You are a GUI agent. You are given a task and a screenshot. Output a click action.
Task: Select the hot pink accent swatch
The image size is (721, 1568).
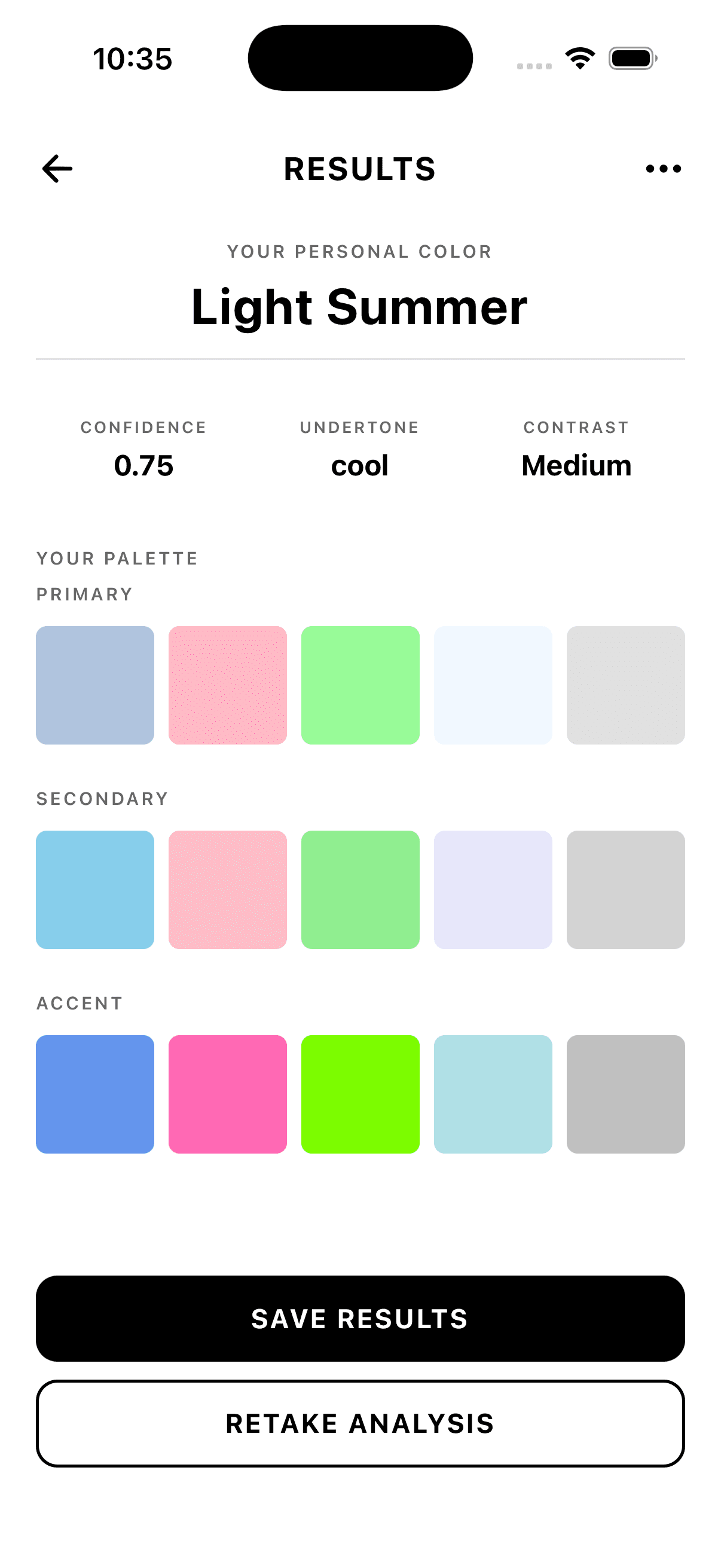tap(228, 1094)
